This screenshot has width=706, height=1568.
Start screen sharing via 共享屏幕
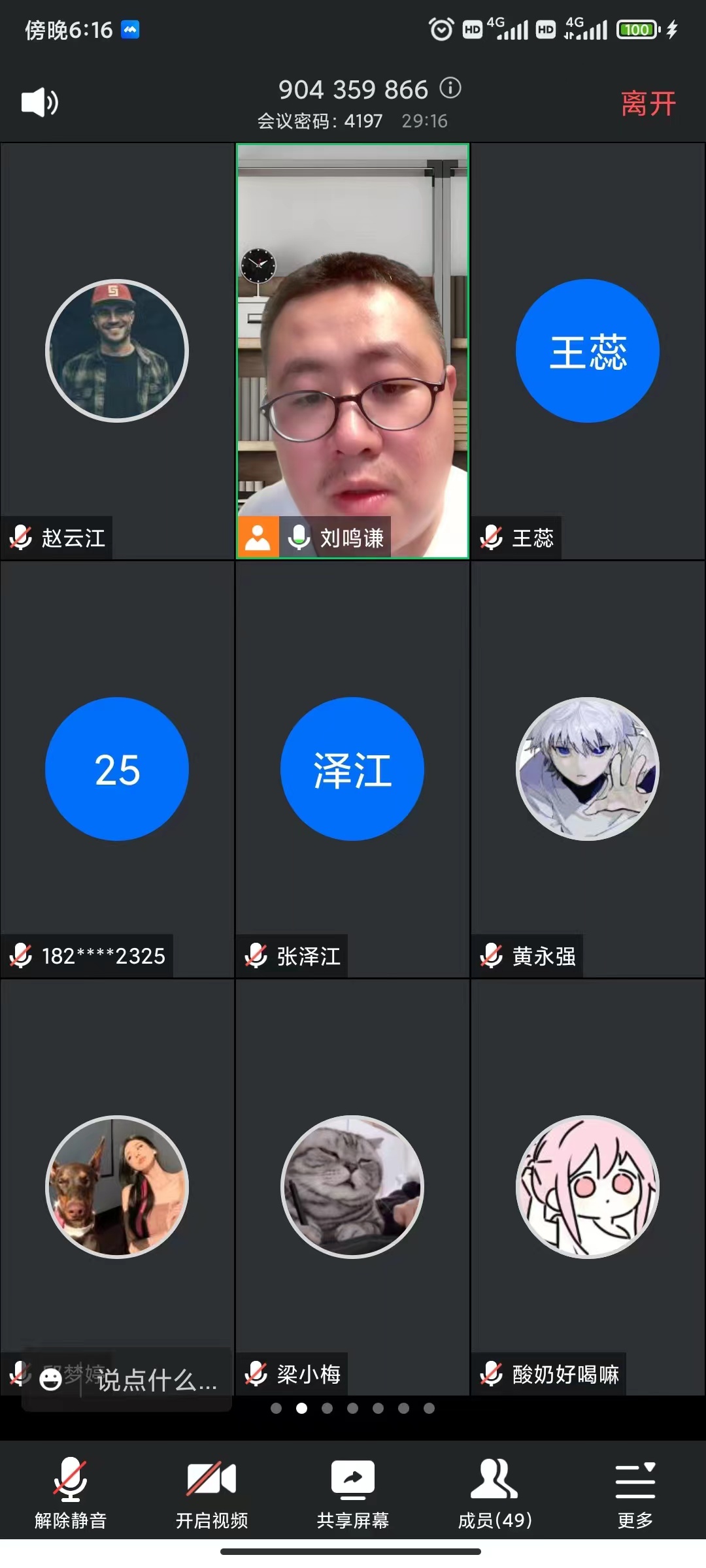(352, 1492)
